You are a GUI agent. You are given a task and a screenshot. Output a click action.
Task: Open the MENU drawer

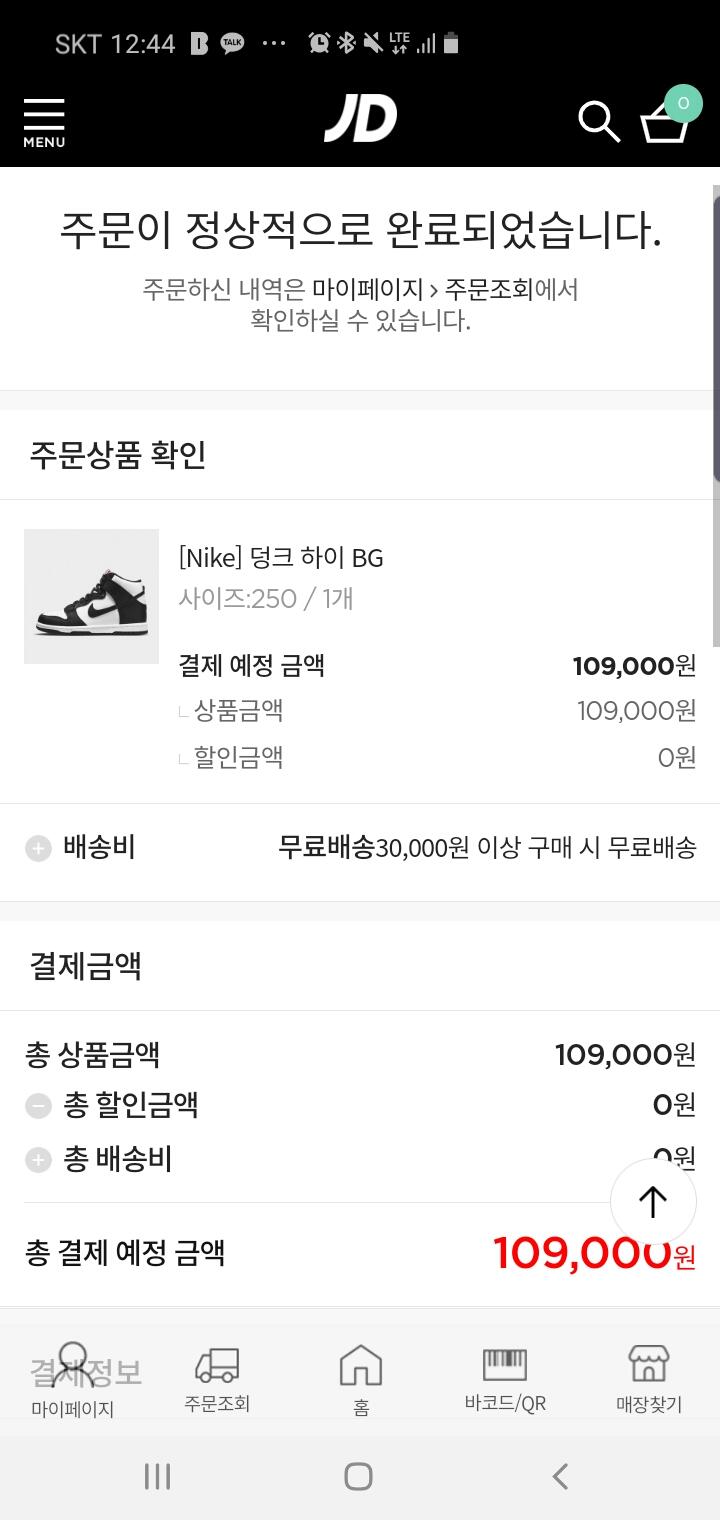click(x=44, y=123)
